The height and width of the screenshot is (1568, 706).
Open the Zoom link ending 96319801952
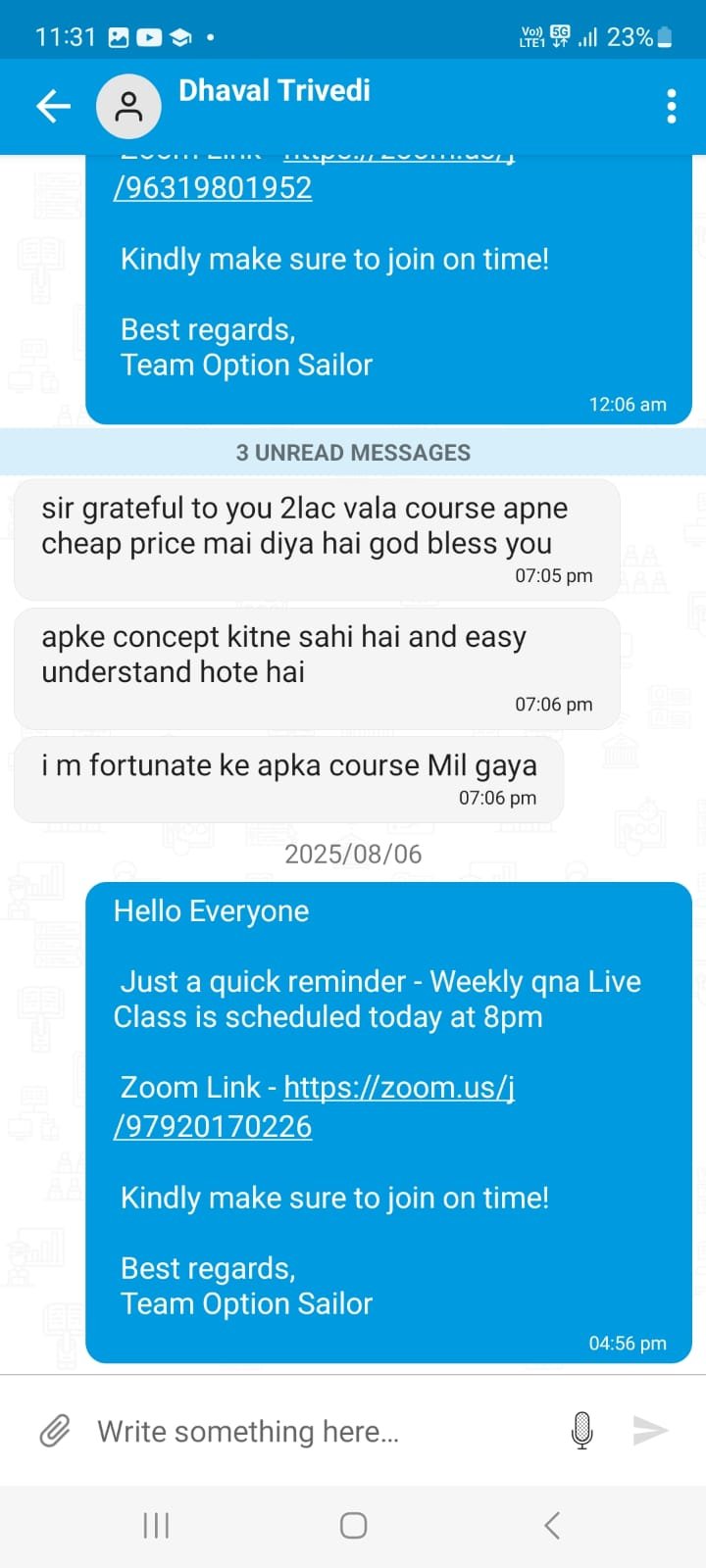(x=213, y=187)
